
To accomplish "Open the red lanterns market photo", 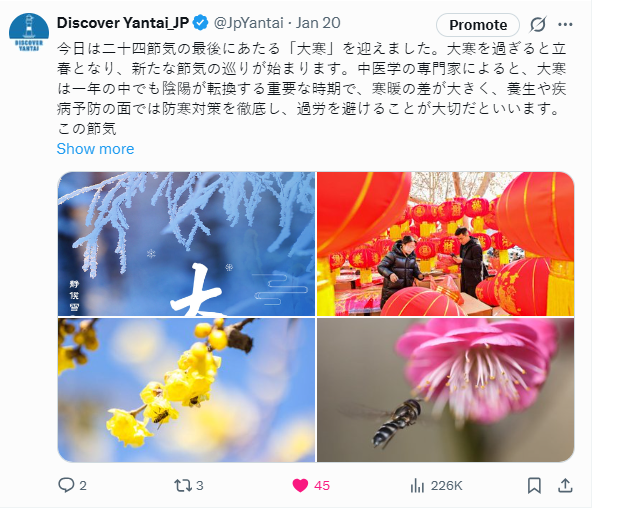I will point(445,243).
